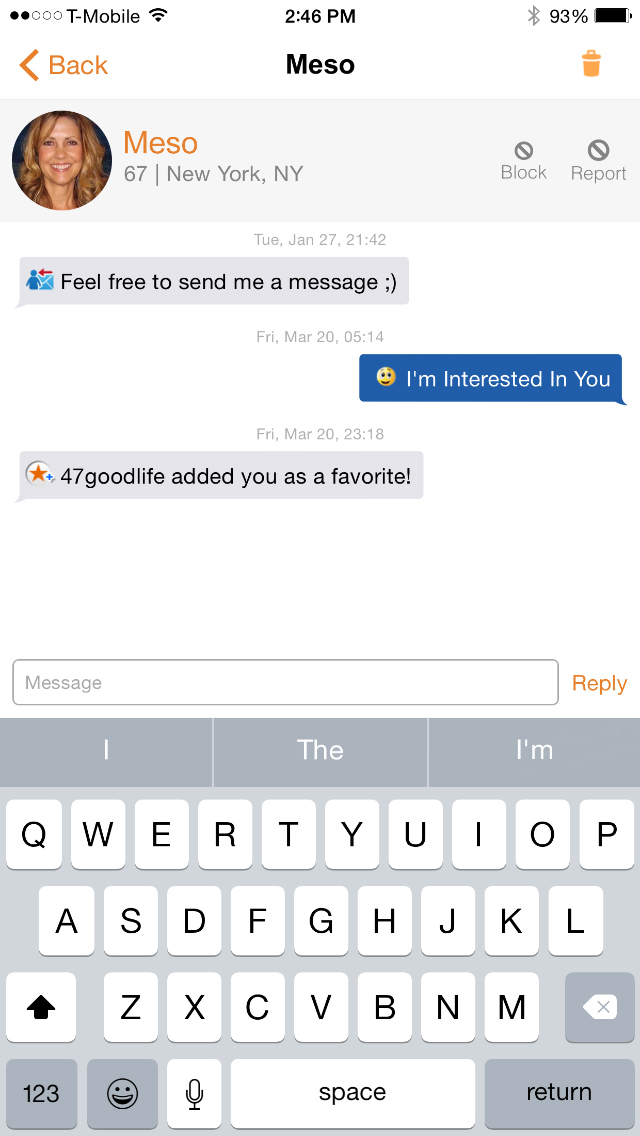Viewport: 640px width, 1136px height.
Task: Delete this conversation with the trash icon
Action: 591,65
